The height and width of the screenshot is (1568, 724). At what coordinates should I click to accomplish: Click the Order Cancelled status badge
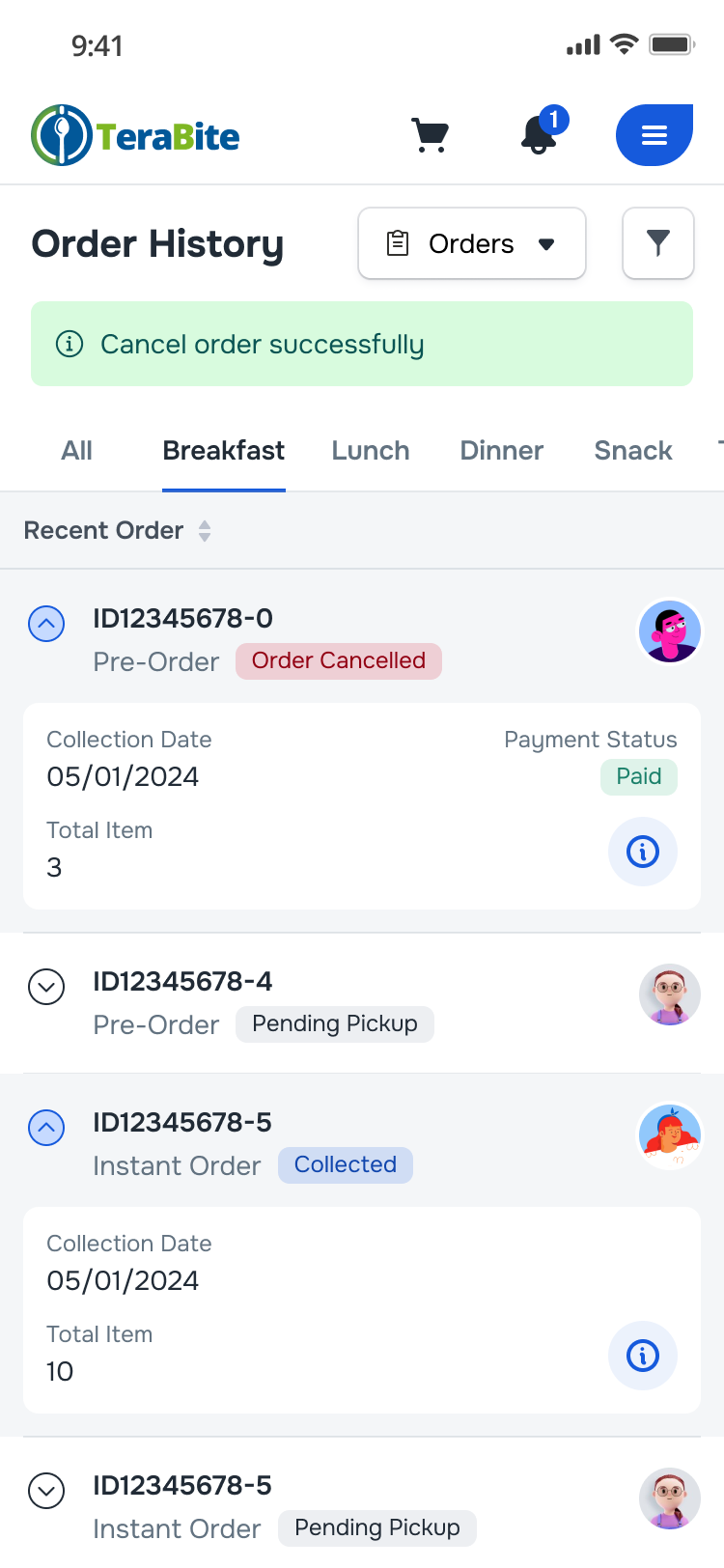338,660
